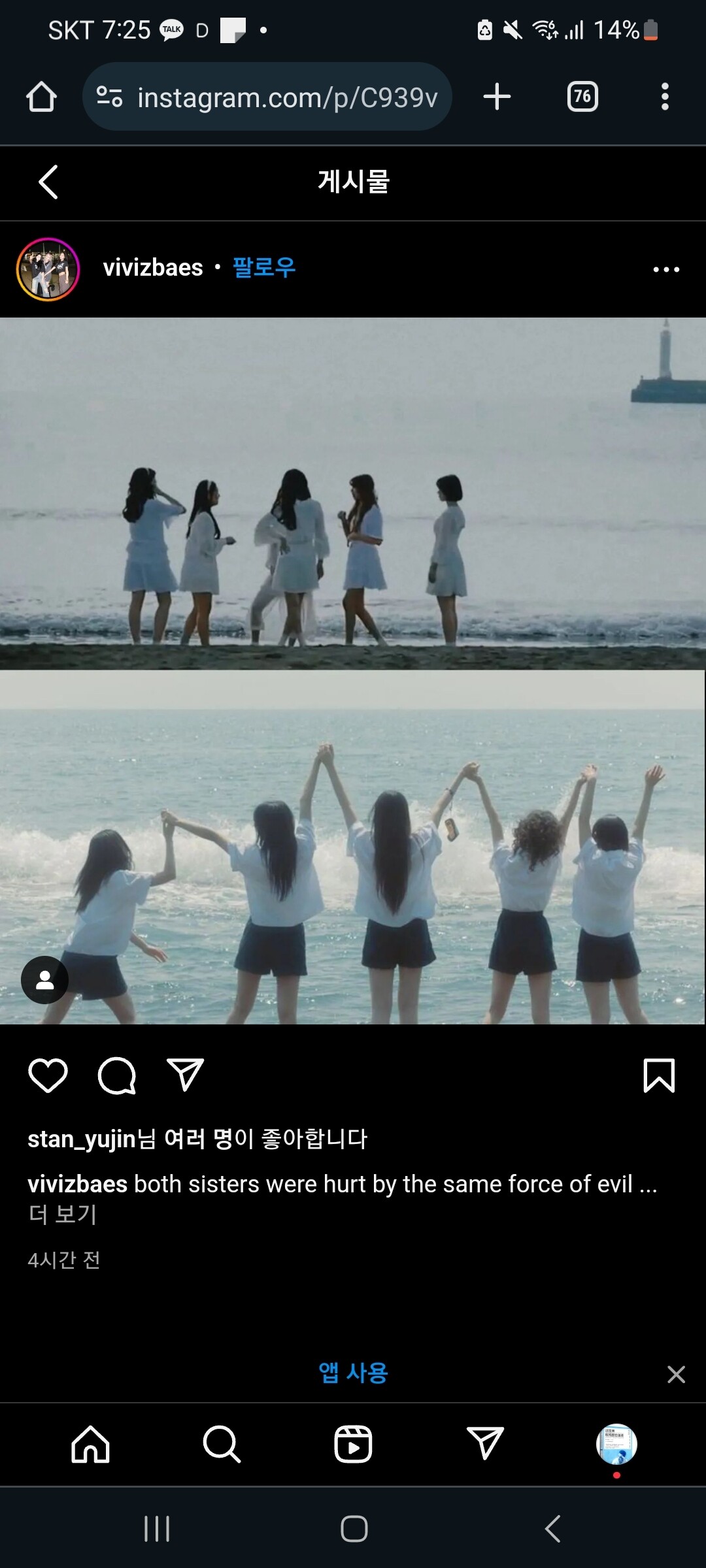Image resolution: width=706 pixels, height=1568 pixels.
Task: Open the post options three-dot menu
Action: (x=666, y=269)
